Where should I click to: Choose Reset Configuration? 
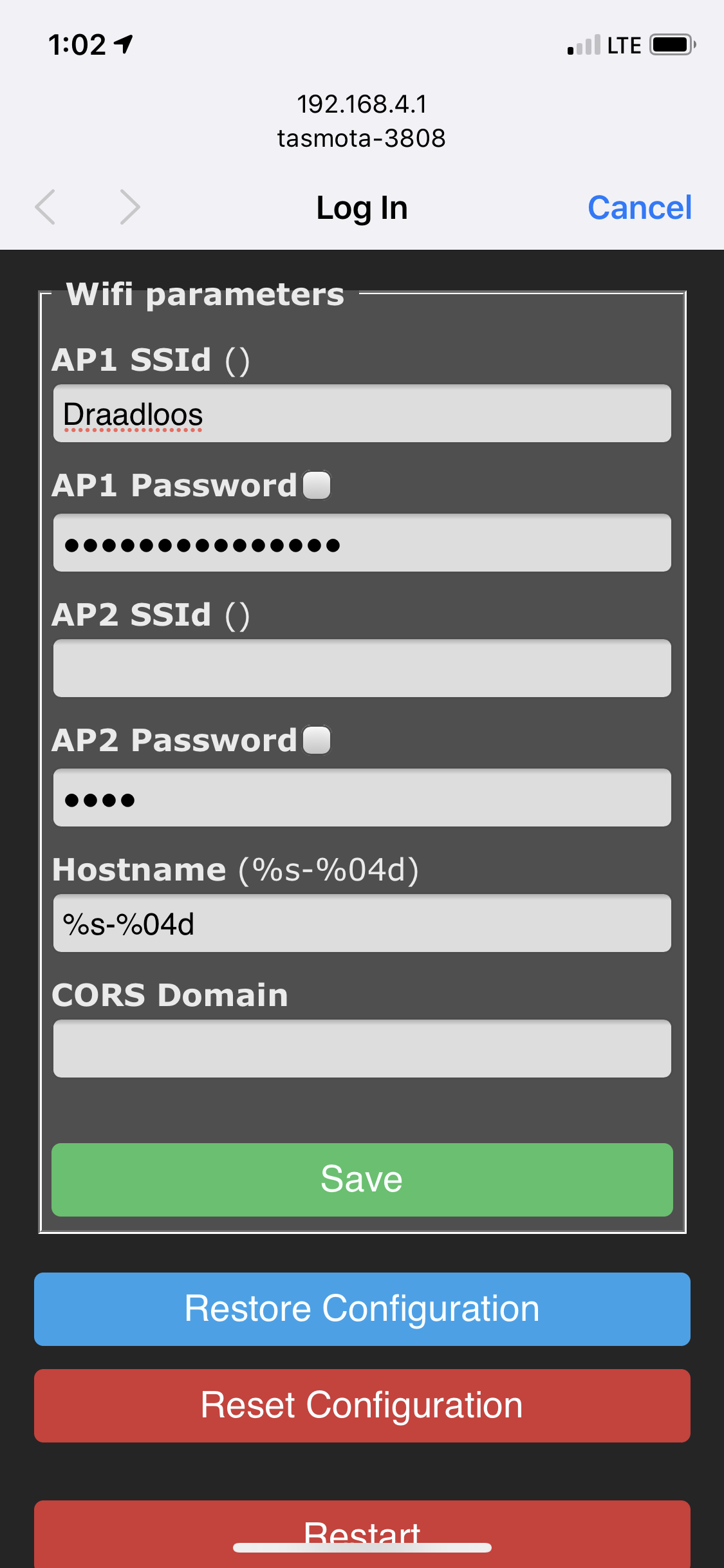pyautogui.click(x=362, y=1405)
